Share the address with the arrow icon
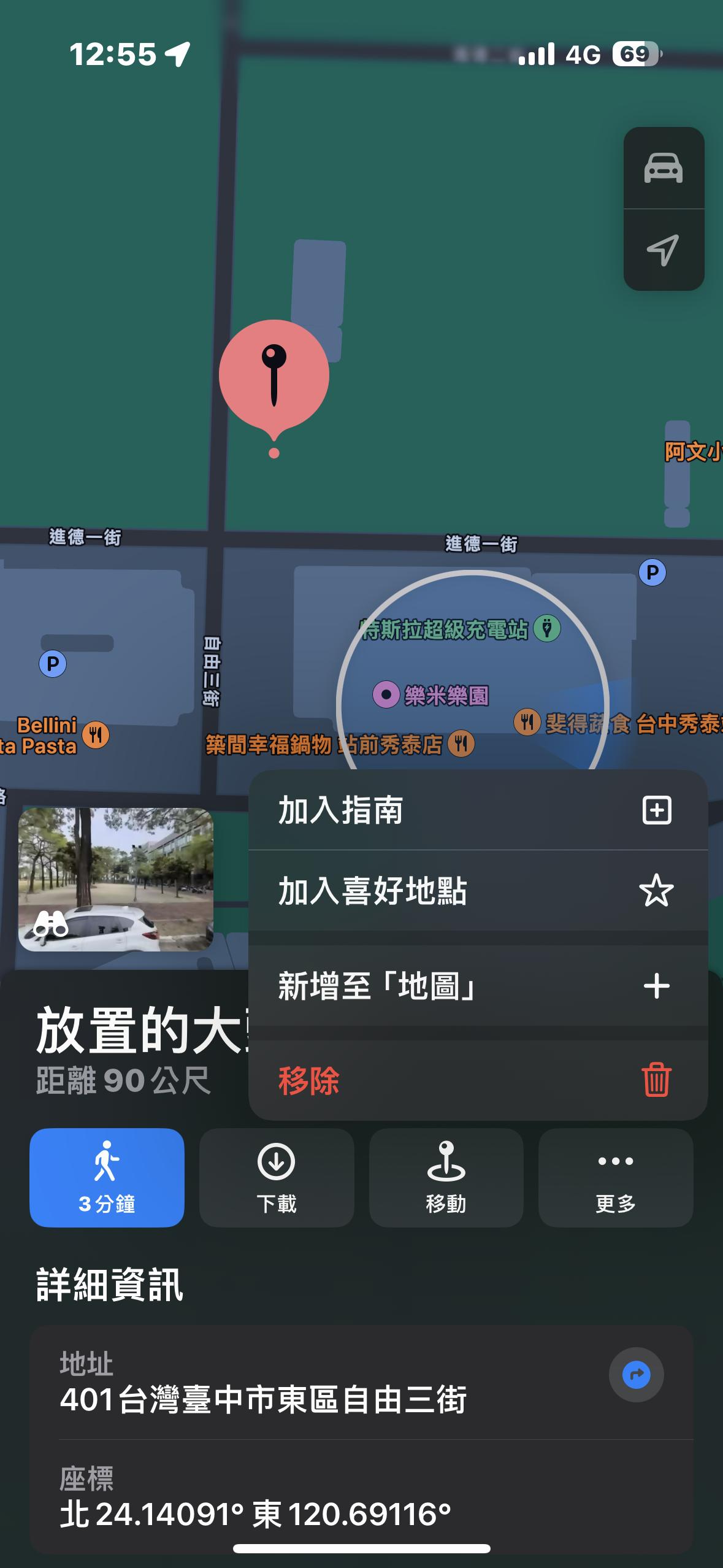This screenshot has width=723, height=1568. tap(636, 1375)
